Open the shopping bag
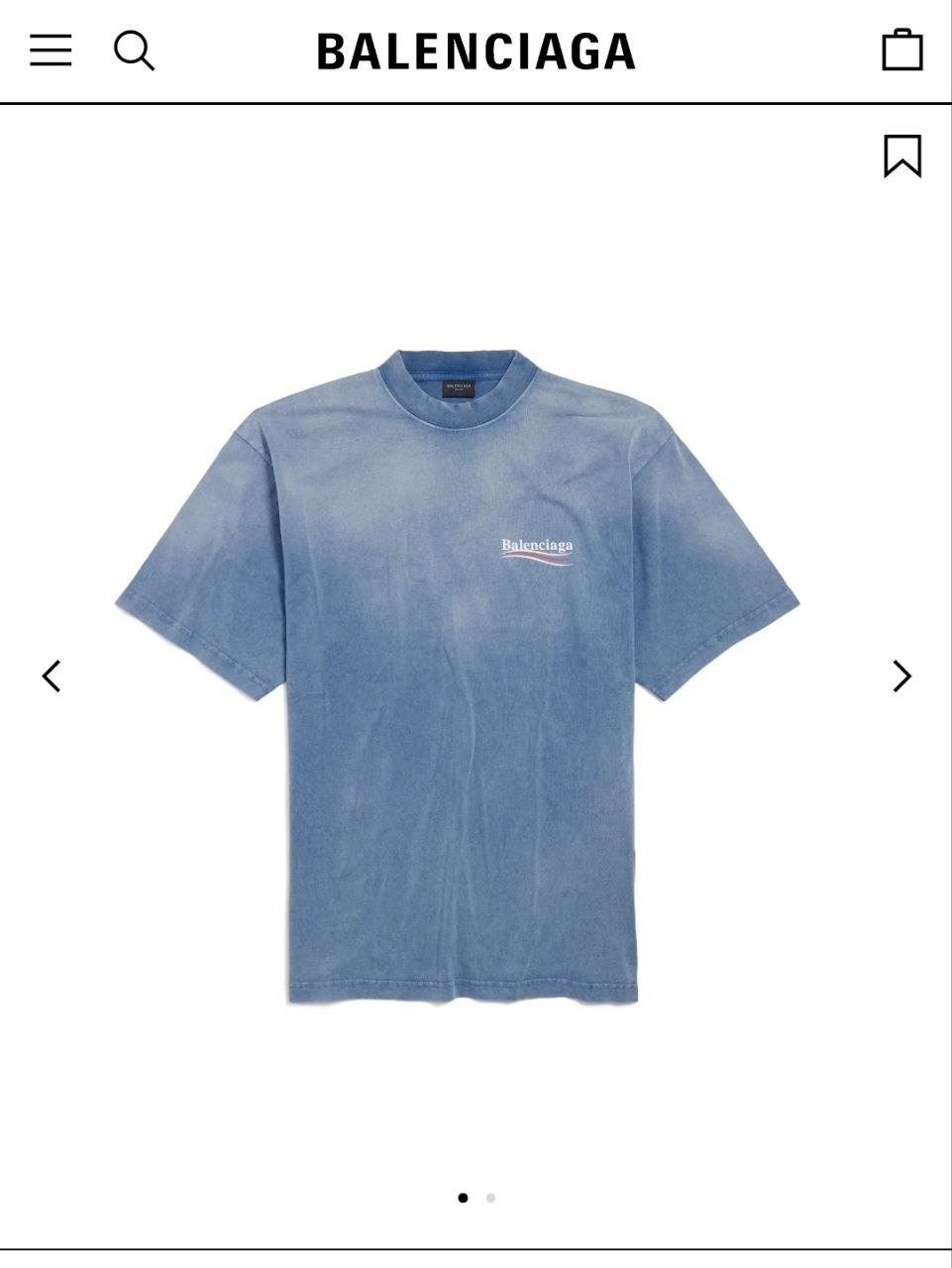 point(901,51)
